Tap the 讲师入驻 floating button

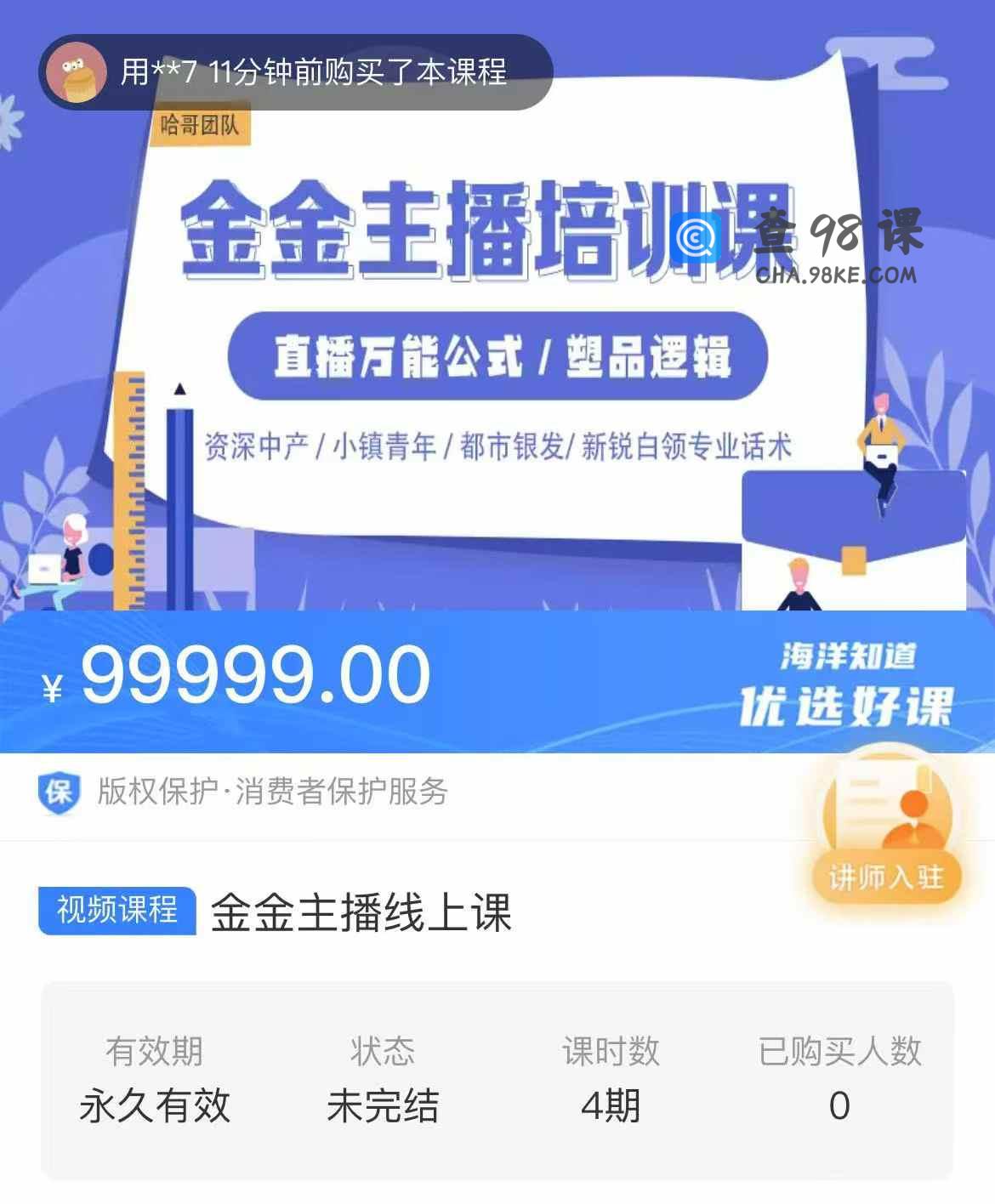coord(886,836)
